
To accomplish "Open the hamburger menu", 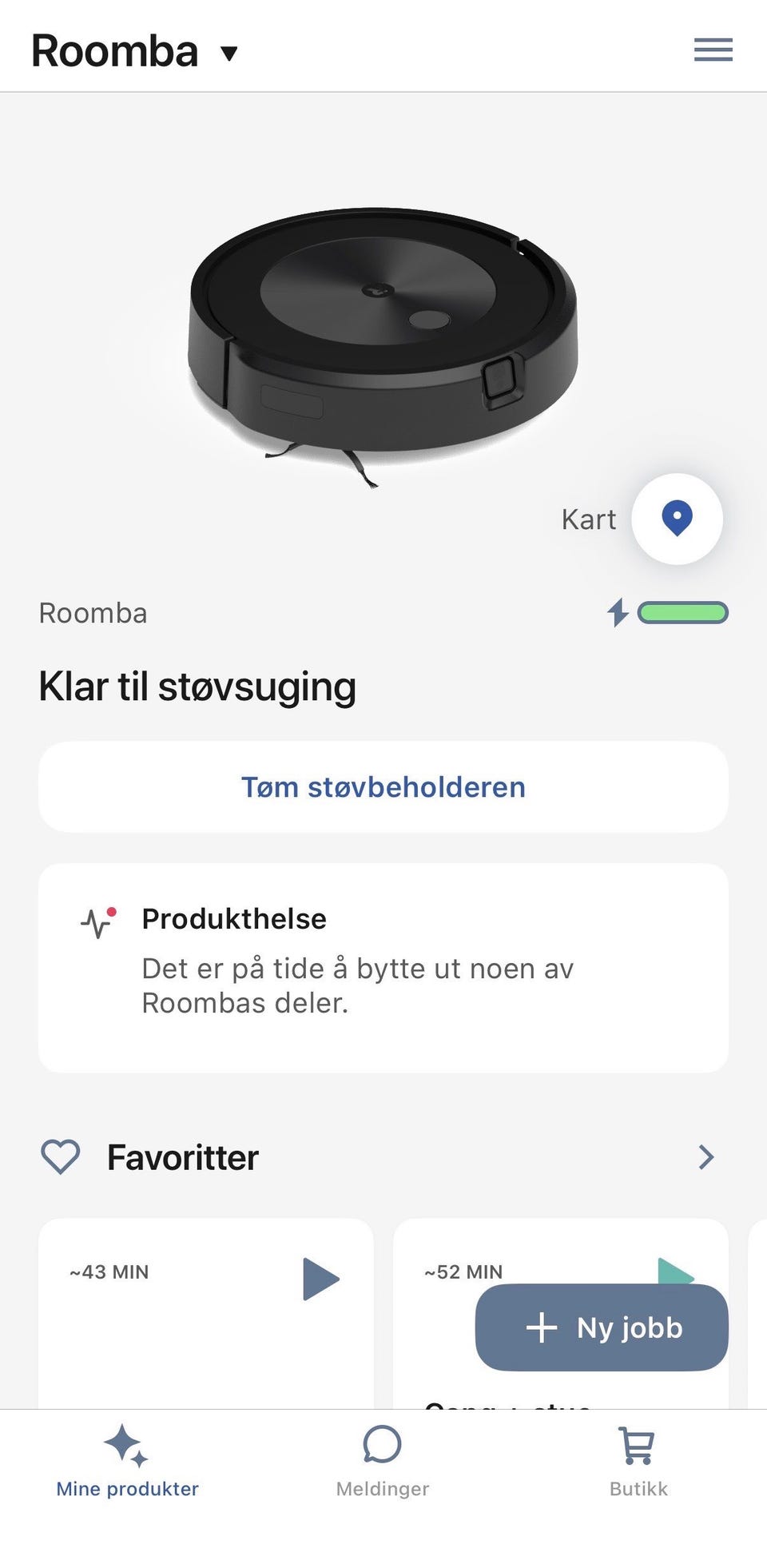I will pos(713,50).
